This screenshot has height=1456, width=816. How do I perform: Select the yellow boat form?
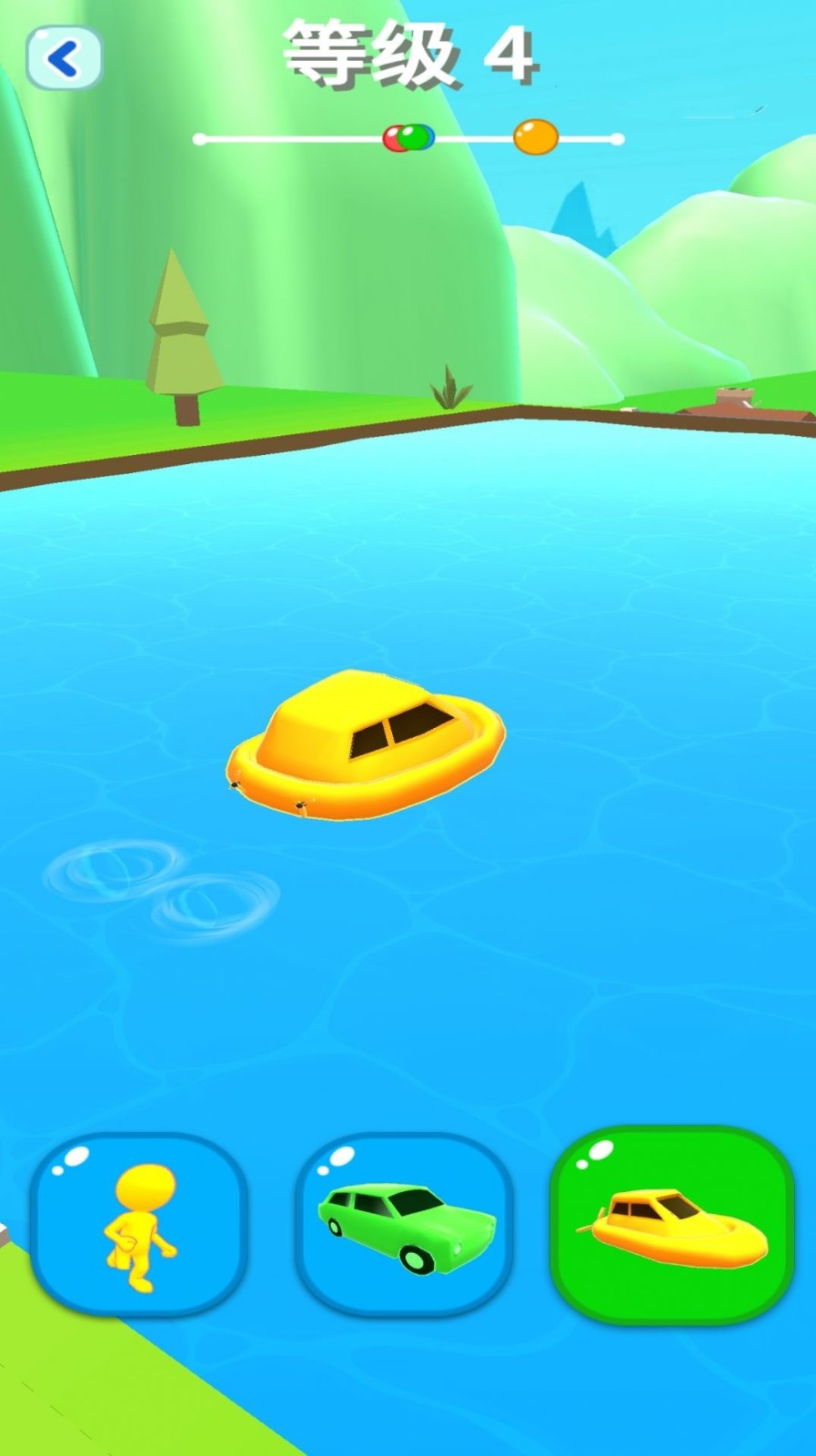pos(671,1224)
